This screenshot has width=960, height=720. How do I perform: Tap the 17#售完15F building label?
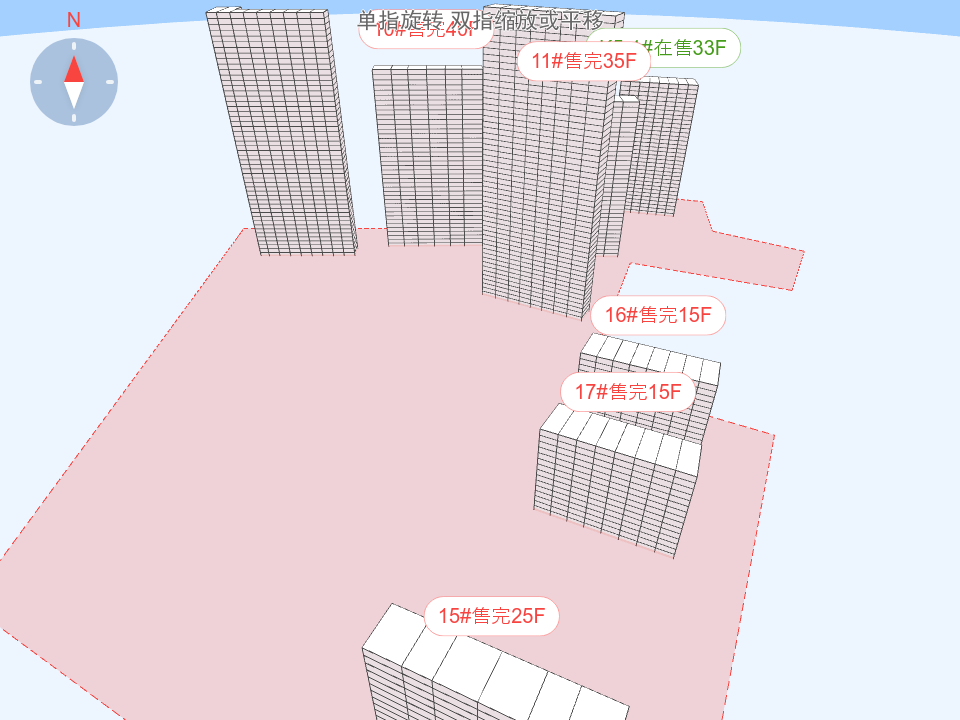click(x=627, y=392)
